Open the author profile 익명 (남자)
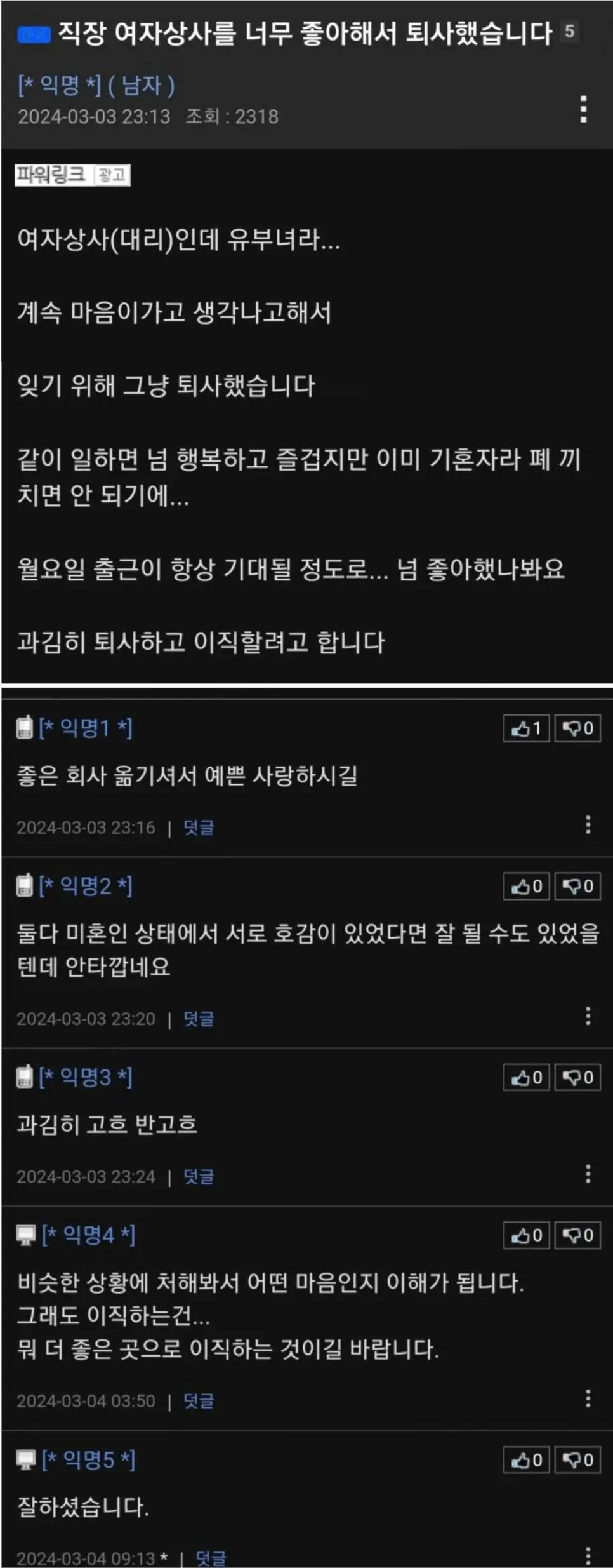Image resolution: width=613 pixels, height=1568 pixels. pyautogui.click(x=96, y=85)
